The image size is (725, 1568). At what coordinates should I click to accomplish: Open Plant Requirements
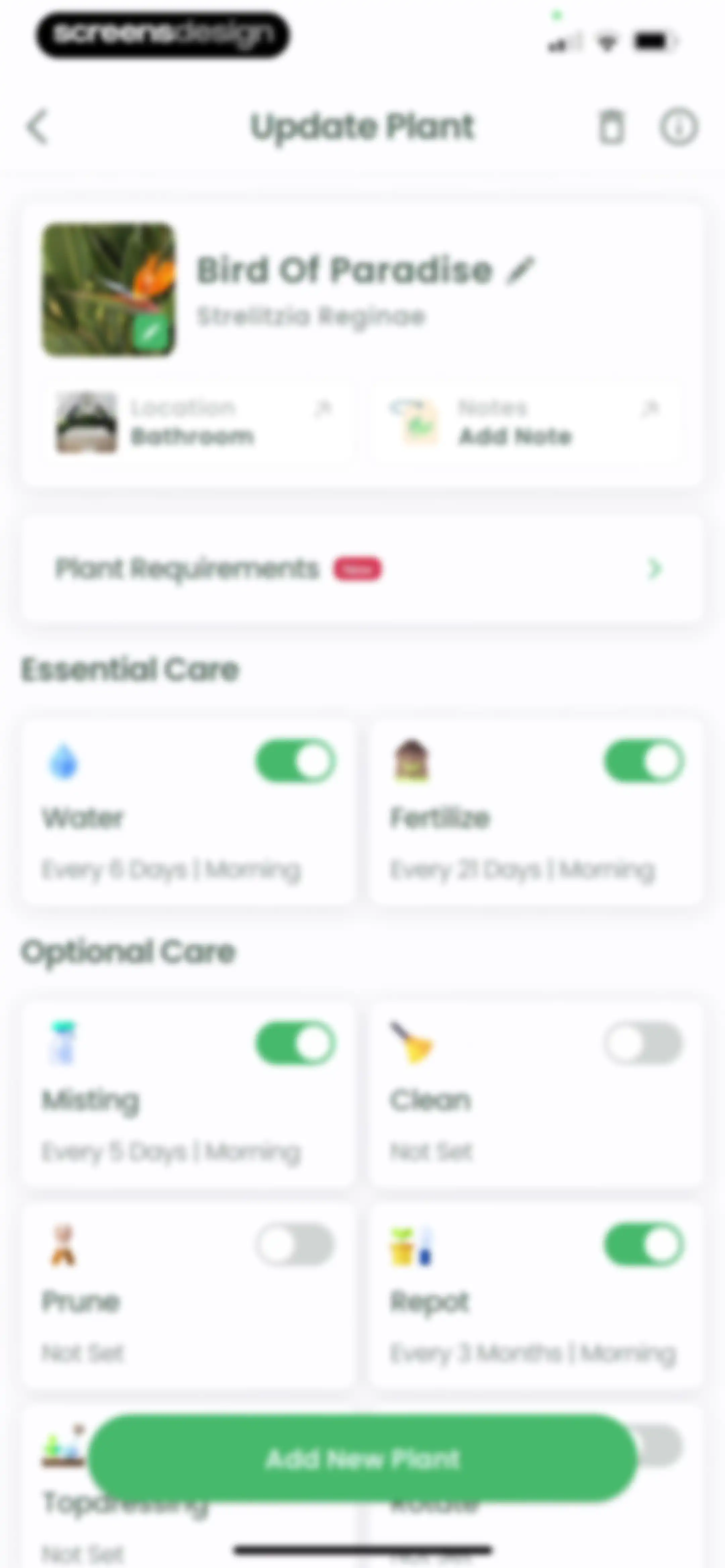tap(363, 568)
